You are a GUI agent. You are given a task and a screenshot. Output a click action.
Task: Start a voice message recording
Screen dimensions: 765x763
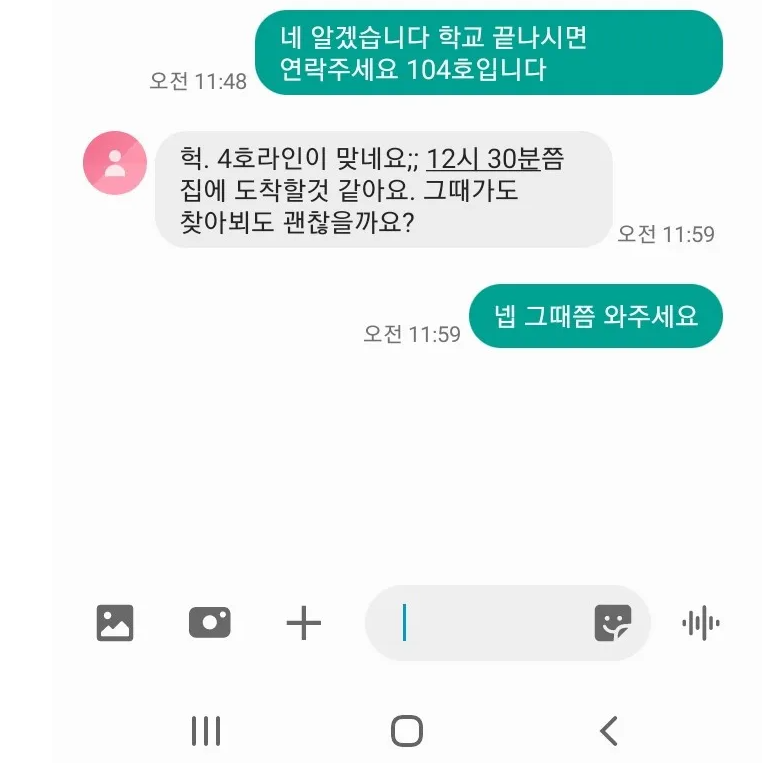pos(700,623)
